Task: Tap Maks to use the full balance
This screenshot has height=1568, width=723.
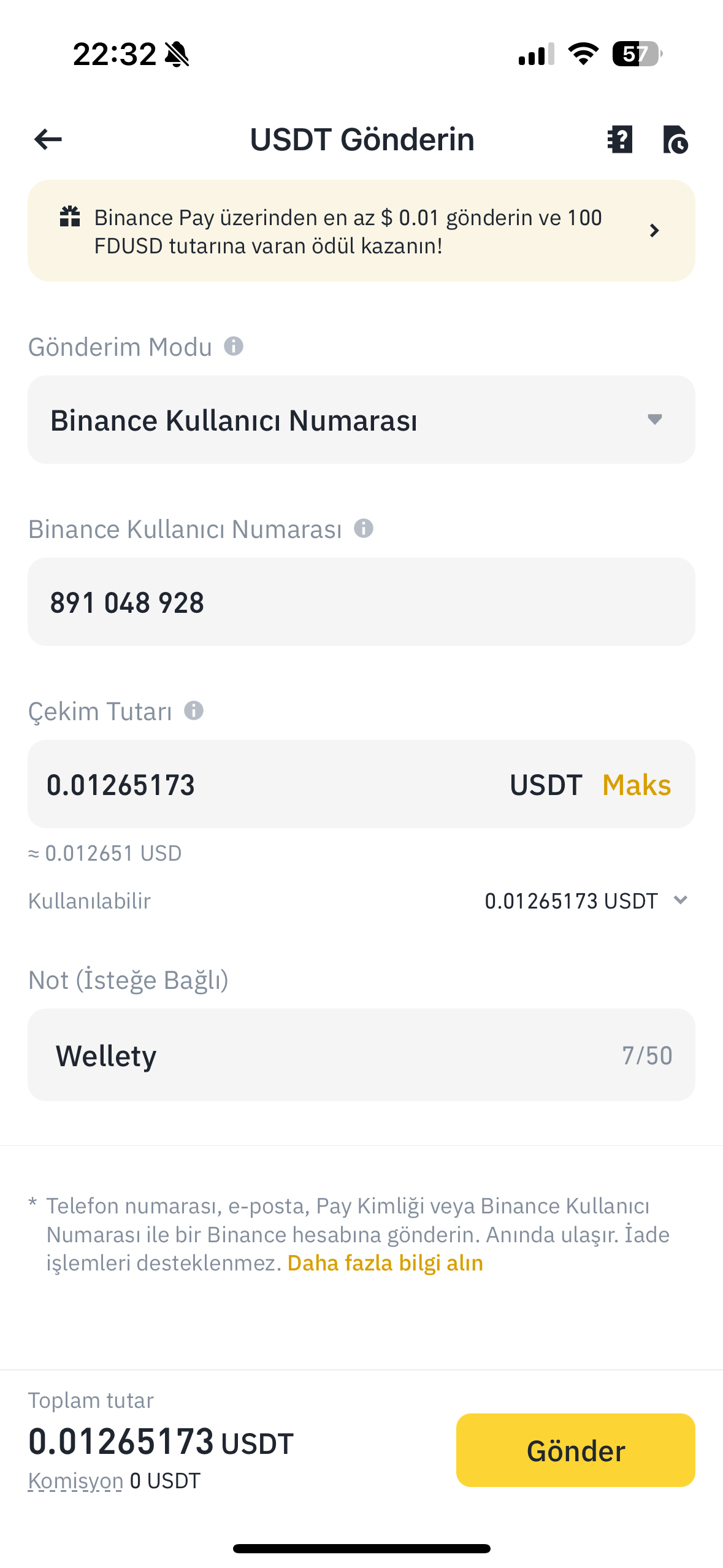Action: click(x=637, y=785)
